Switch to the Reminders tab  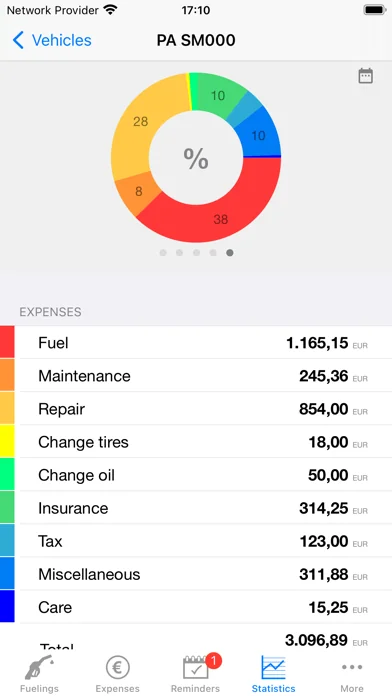(195, 673)
